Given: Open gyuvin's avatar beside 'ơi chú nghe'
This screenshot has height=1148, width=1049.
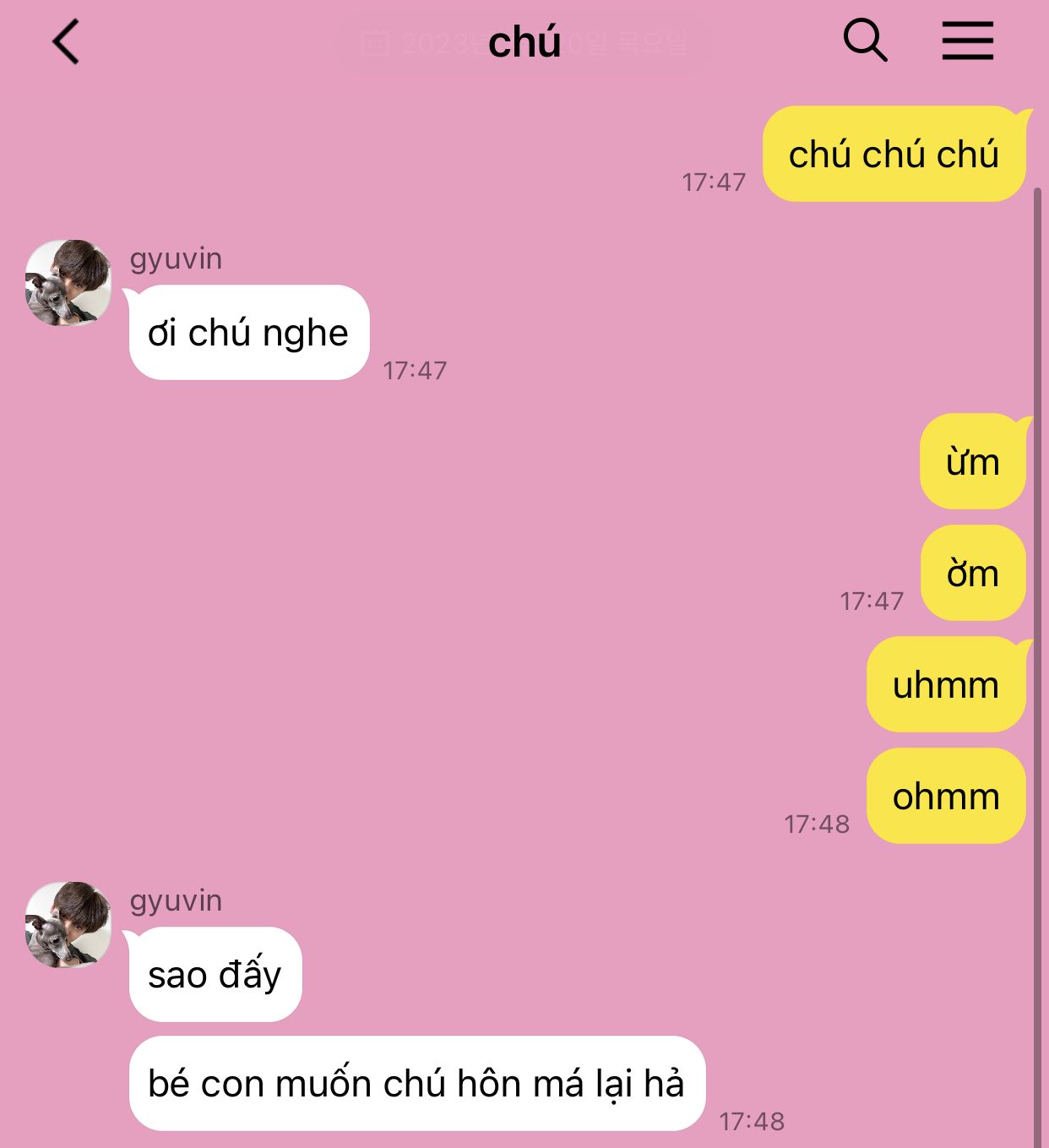Looking at the screenshot, I should pos(68,283).
